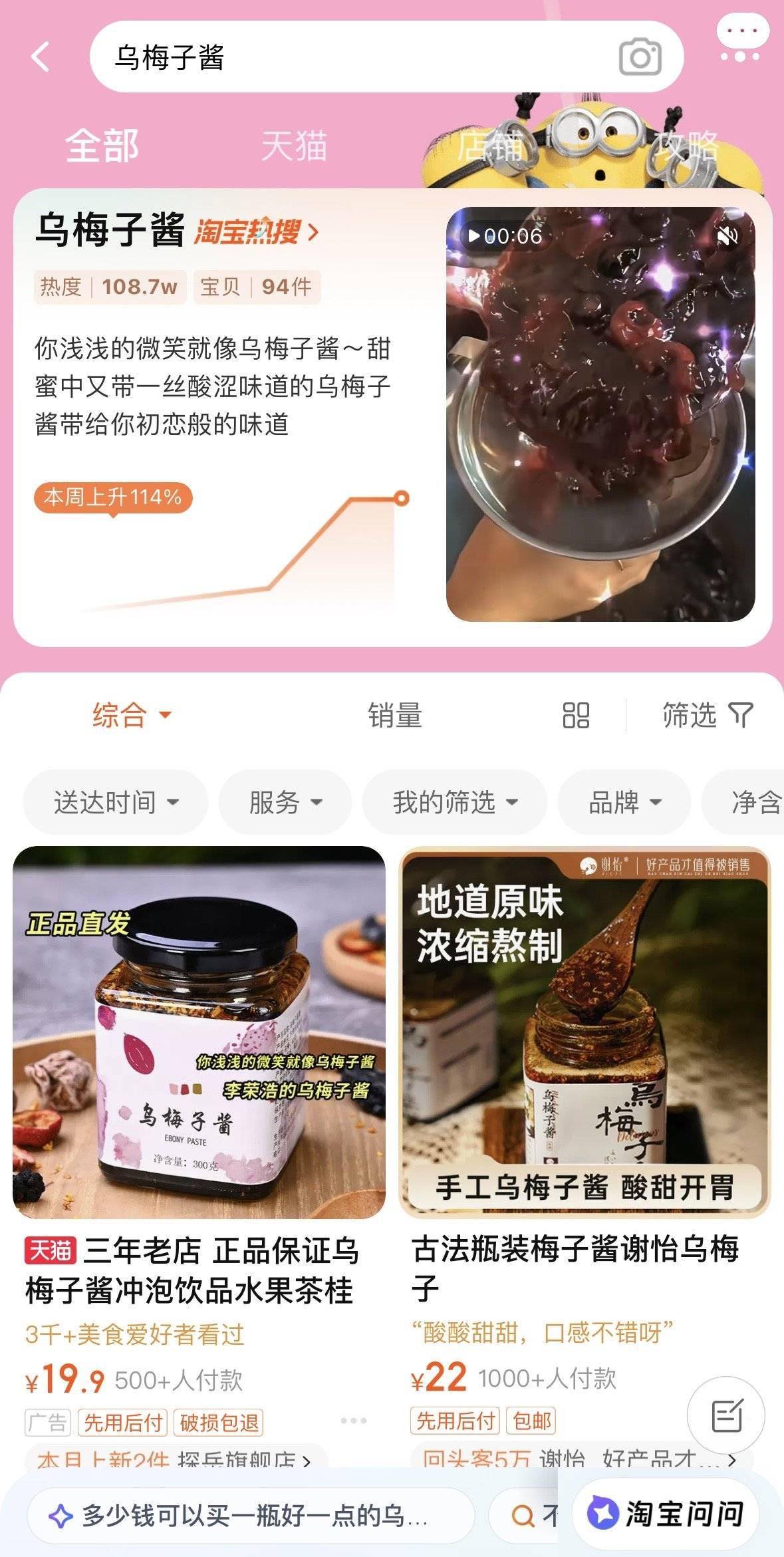Viewport: 784px width, 1557px height.
Task: Expand the 综合 sort dropdown
Action: tap(132, 716)
